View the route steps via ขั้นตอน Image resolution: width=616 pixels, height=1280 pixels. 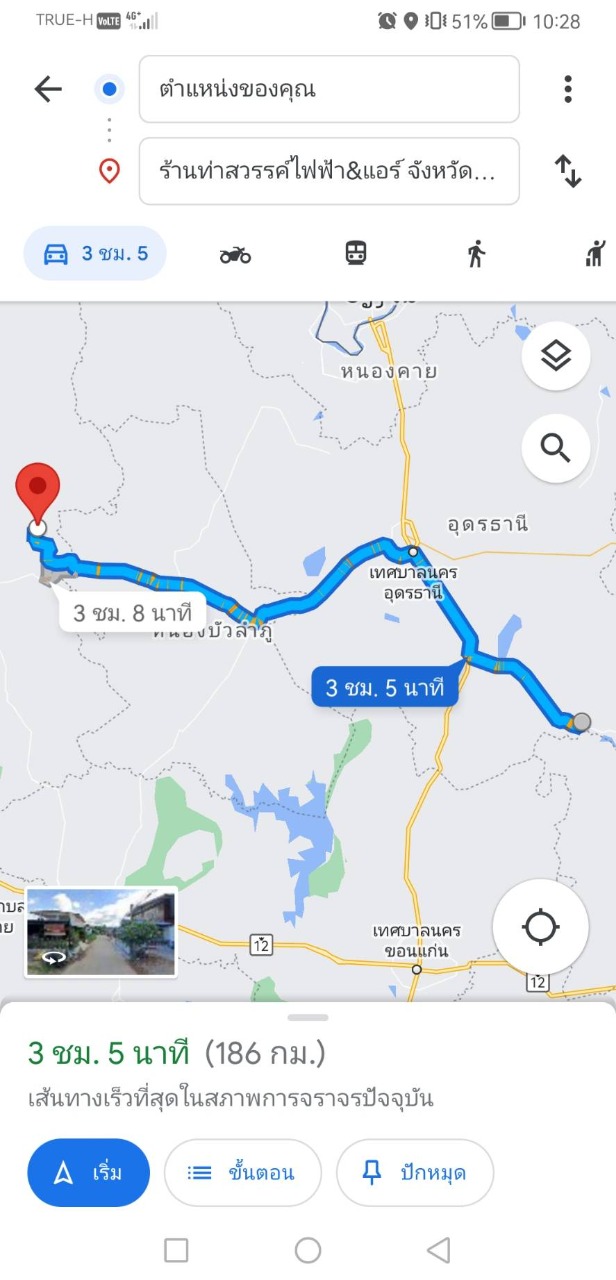pos(243,1172)
